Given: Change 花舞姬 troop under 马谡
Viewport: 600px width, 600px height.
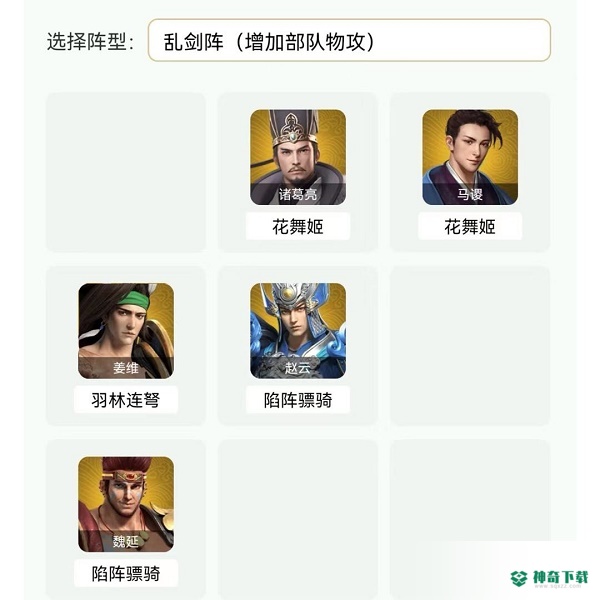Looking at the screenshot, I should point(470,226).
